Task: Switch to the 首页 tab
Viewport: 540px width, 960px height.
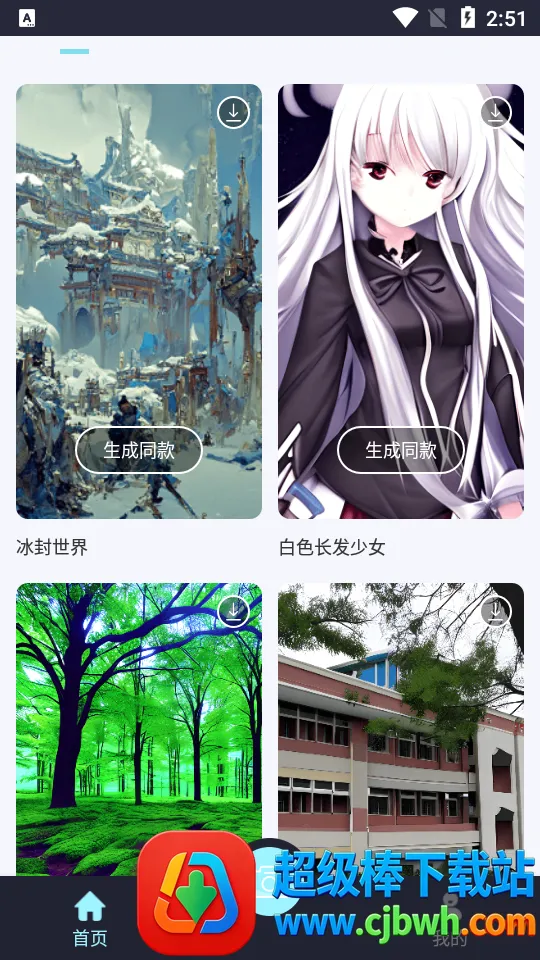Action: (x=90, y=918)
